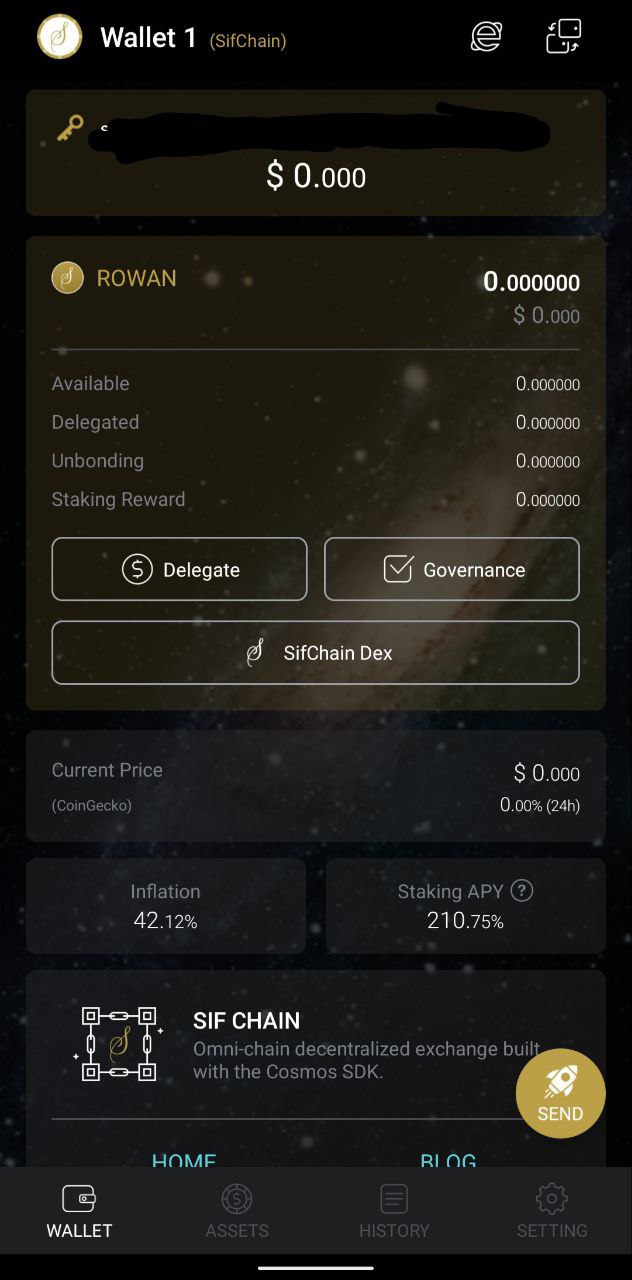Tap the wallet address card

(315, 152)
